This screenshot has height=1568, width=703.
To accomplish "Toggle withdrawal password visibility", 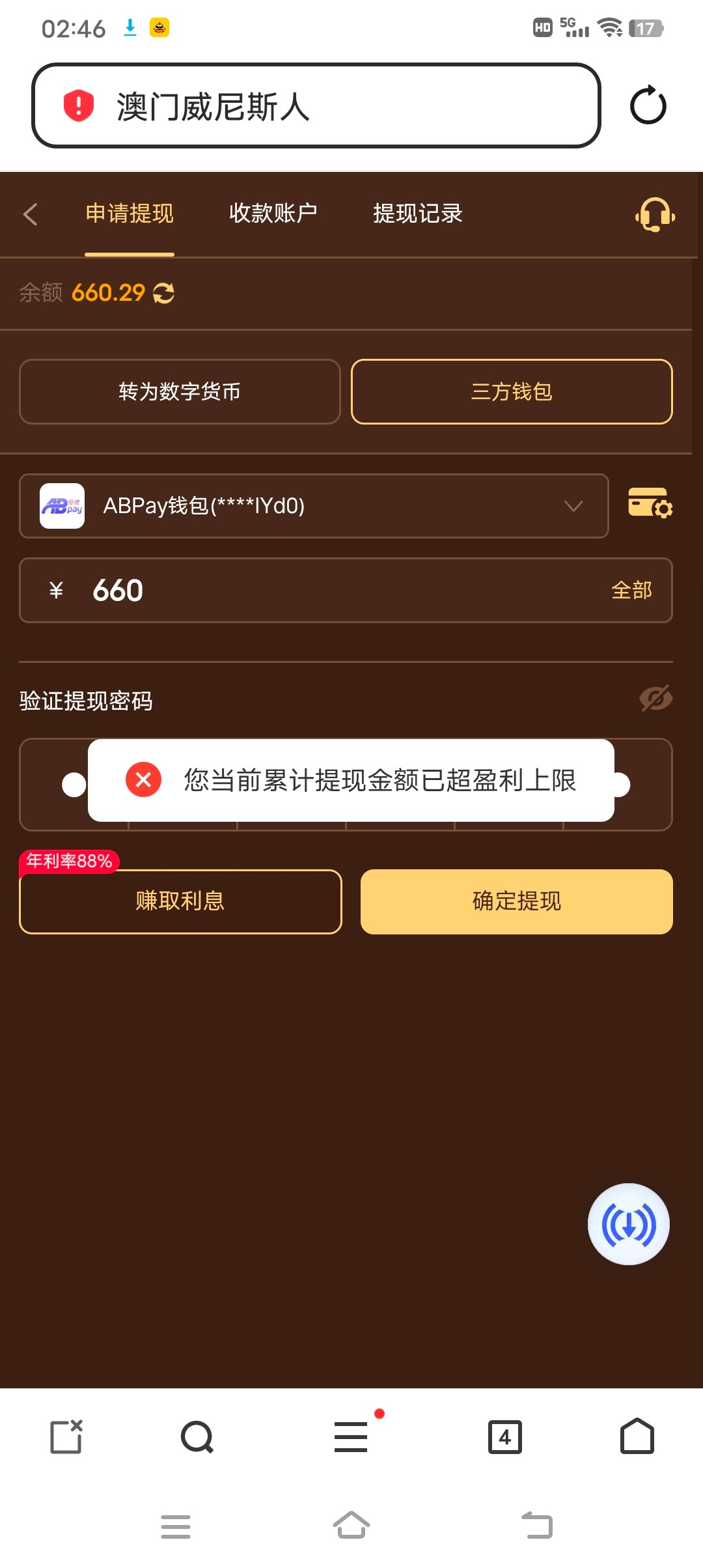I will (x=655, y=699).
